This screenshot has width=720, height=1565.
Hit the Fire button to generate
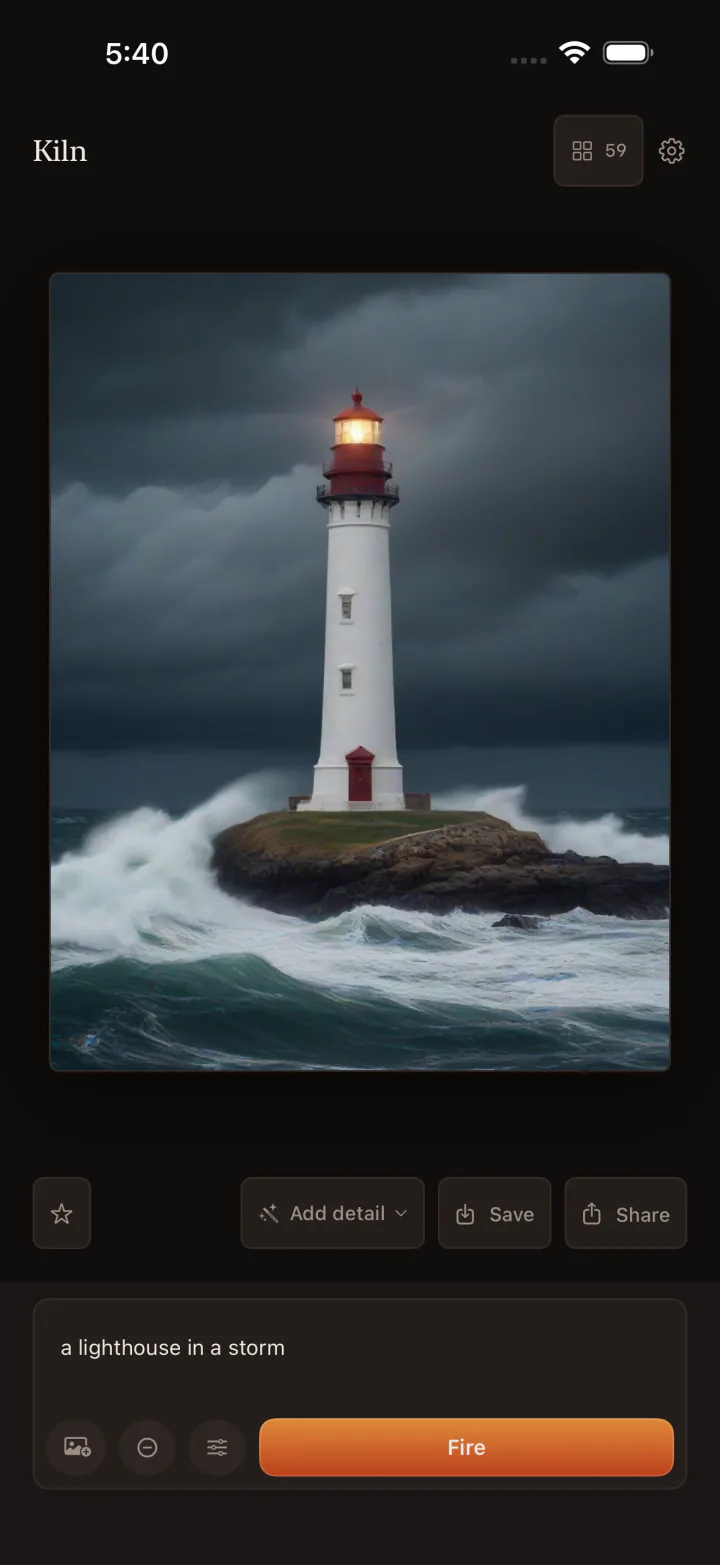coord(466,1447)
